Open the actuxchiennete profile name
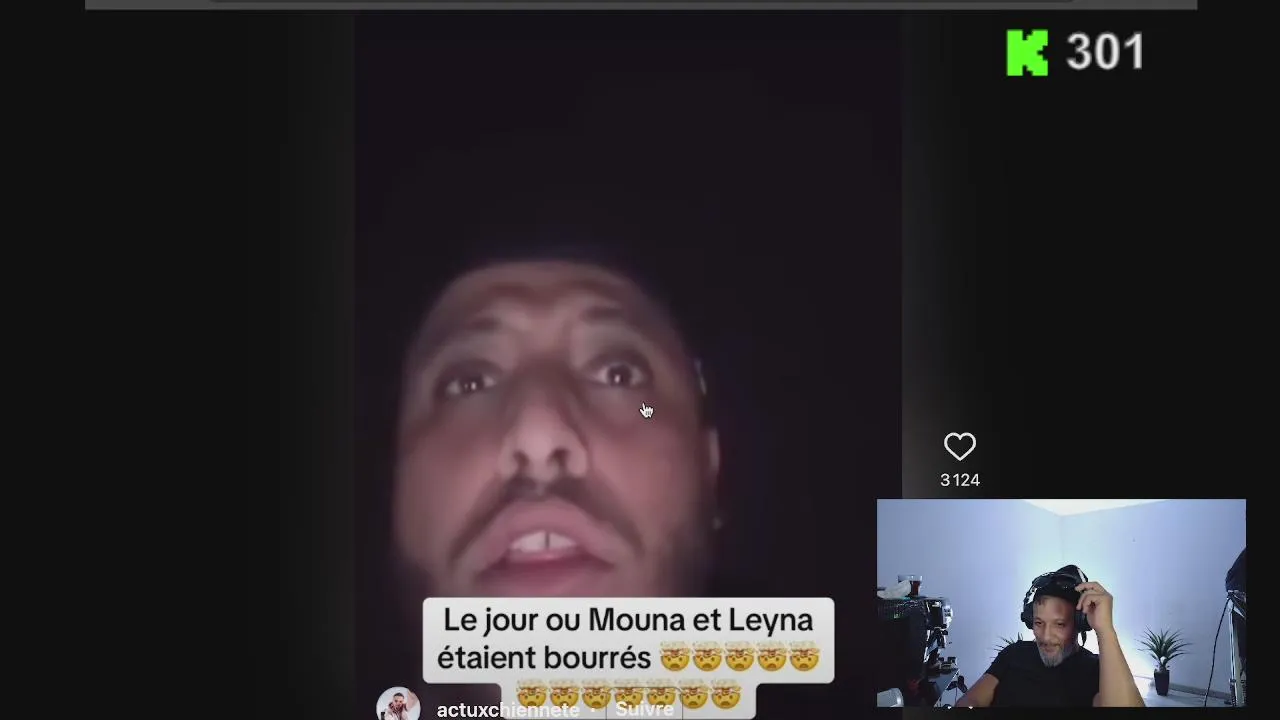The width and height of the screenshot is (1280, 720). [507, 710]
